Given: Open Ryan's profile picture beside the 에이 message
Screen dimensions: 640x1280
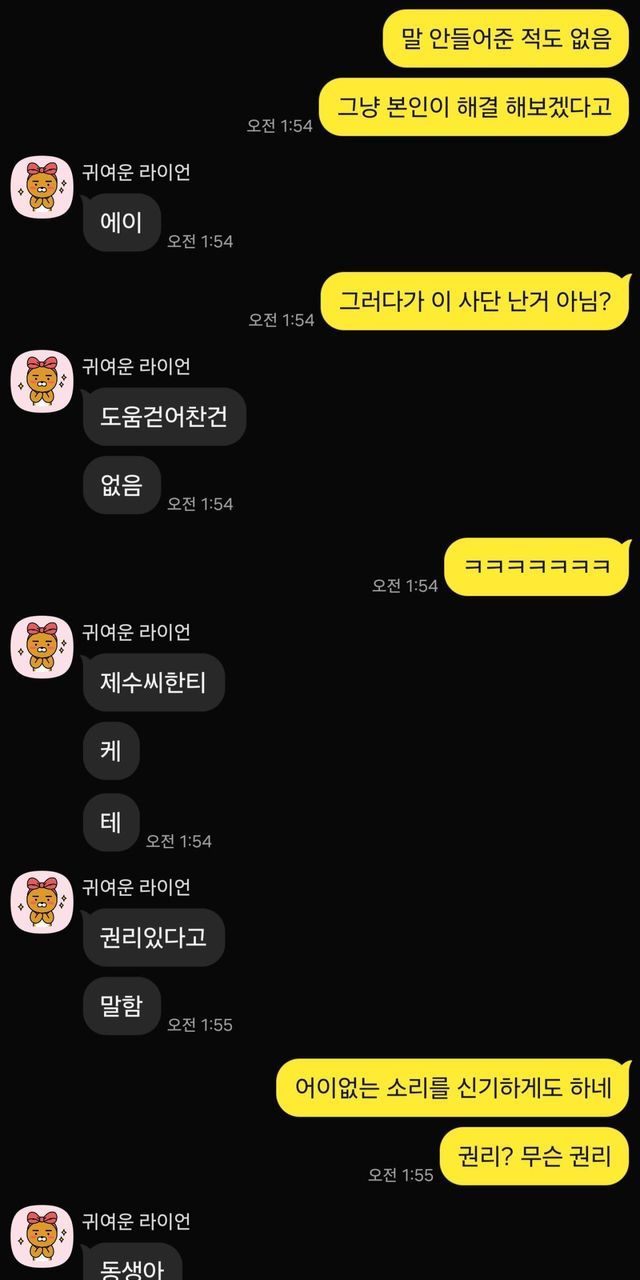Looking at the screenshot, I should coord(41,187).
